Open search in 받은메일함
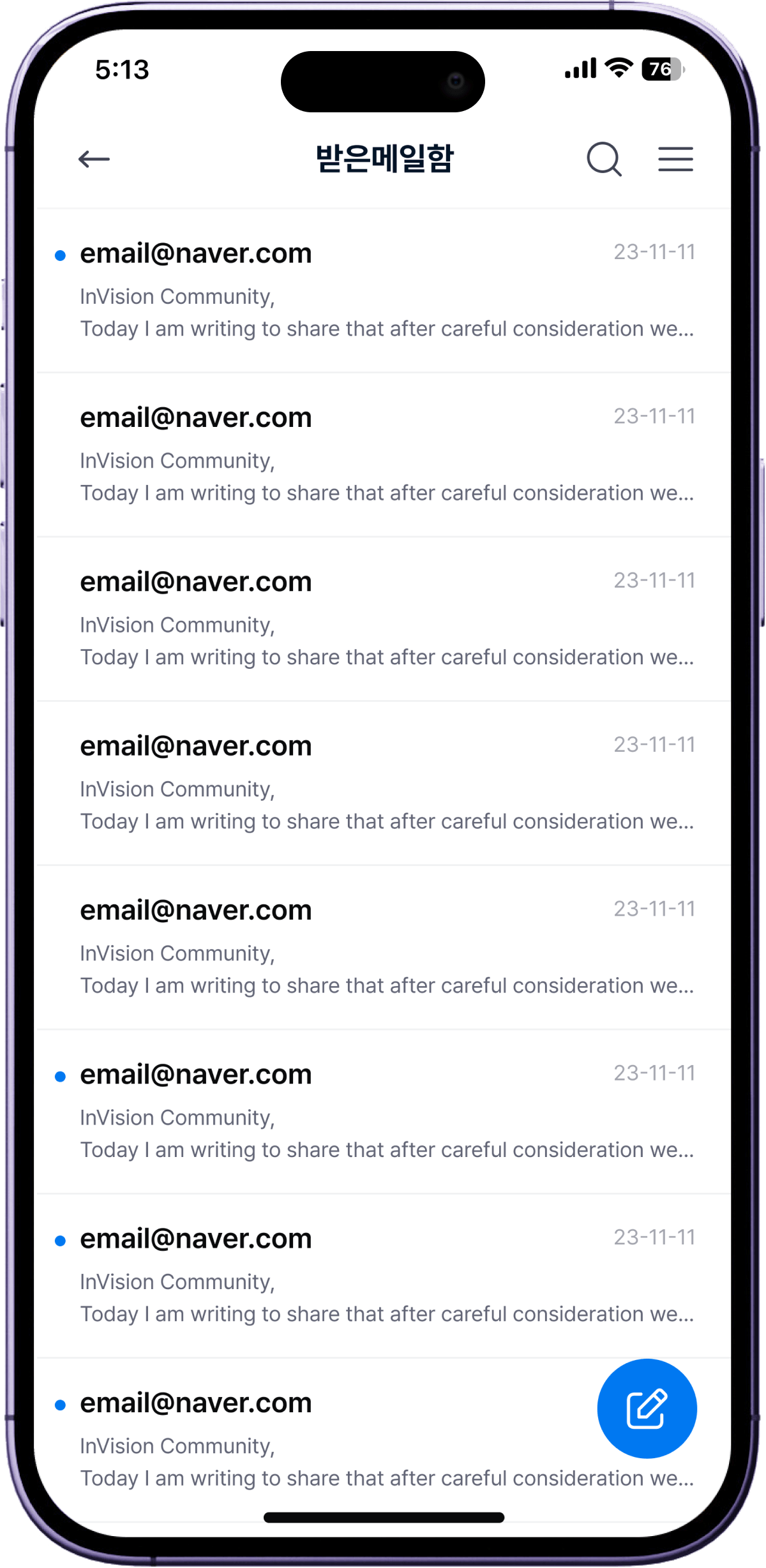The height and width of the screenshot is (1568, 766). click(x=603, y=159)
